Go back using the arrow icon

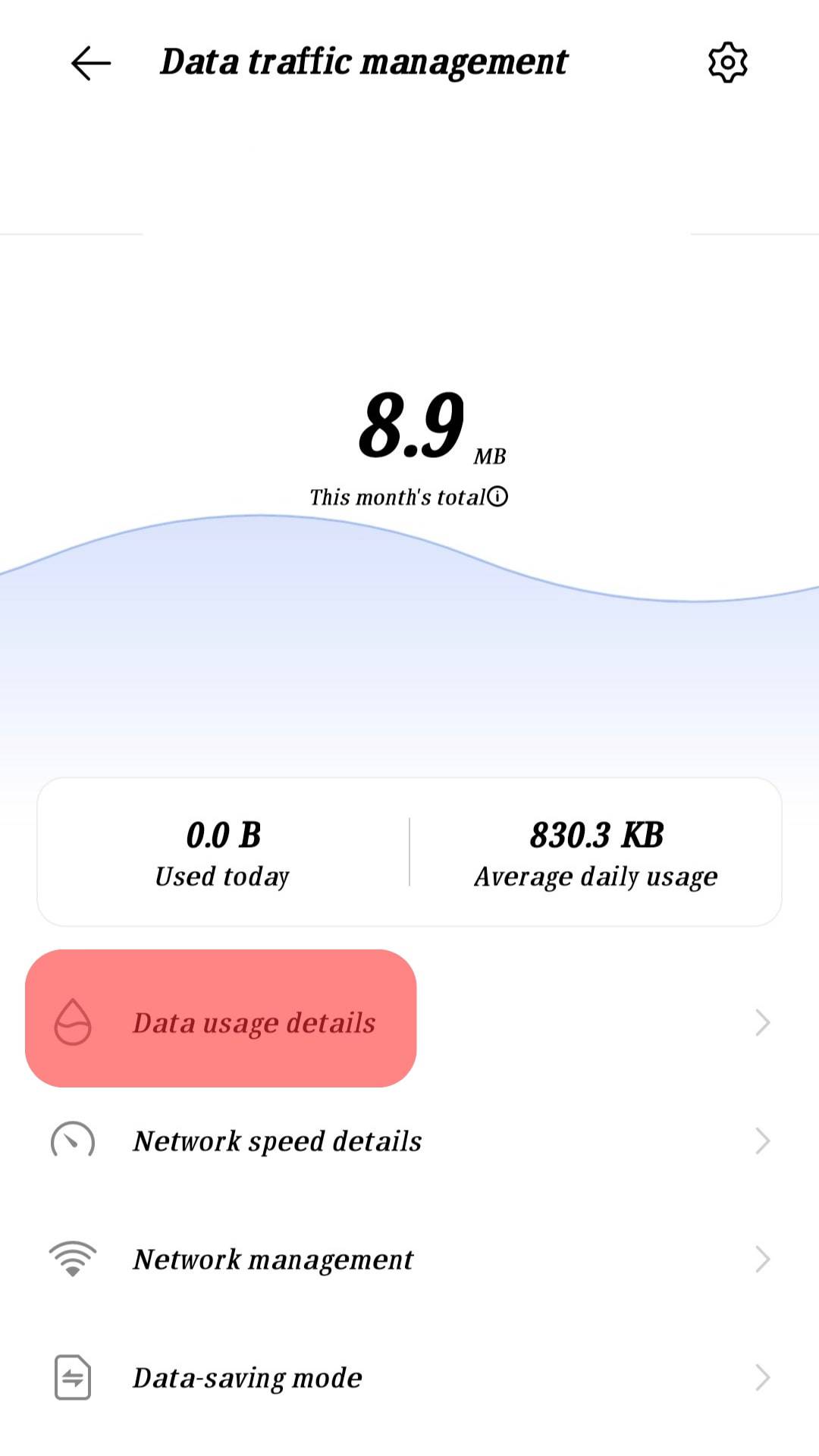click(91, 63)
